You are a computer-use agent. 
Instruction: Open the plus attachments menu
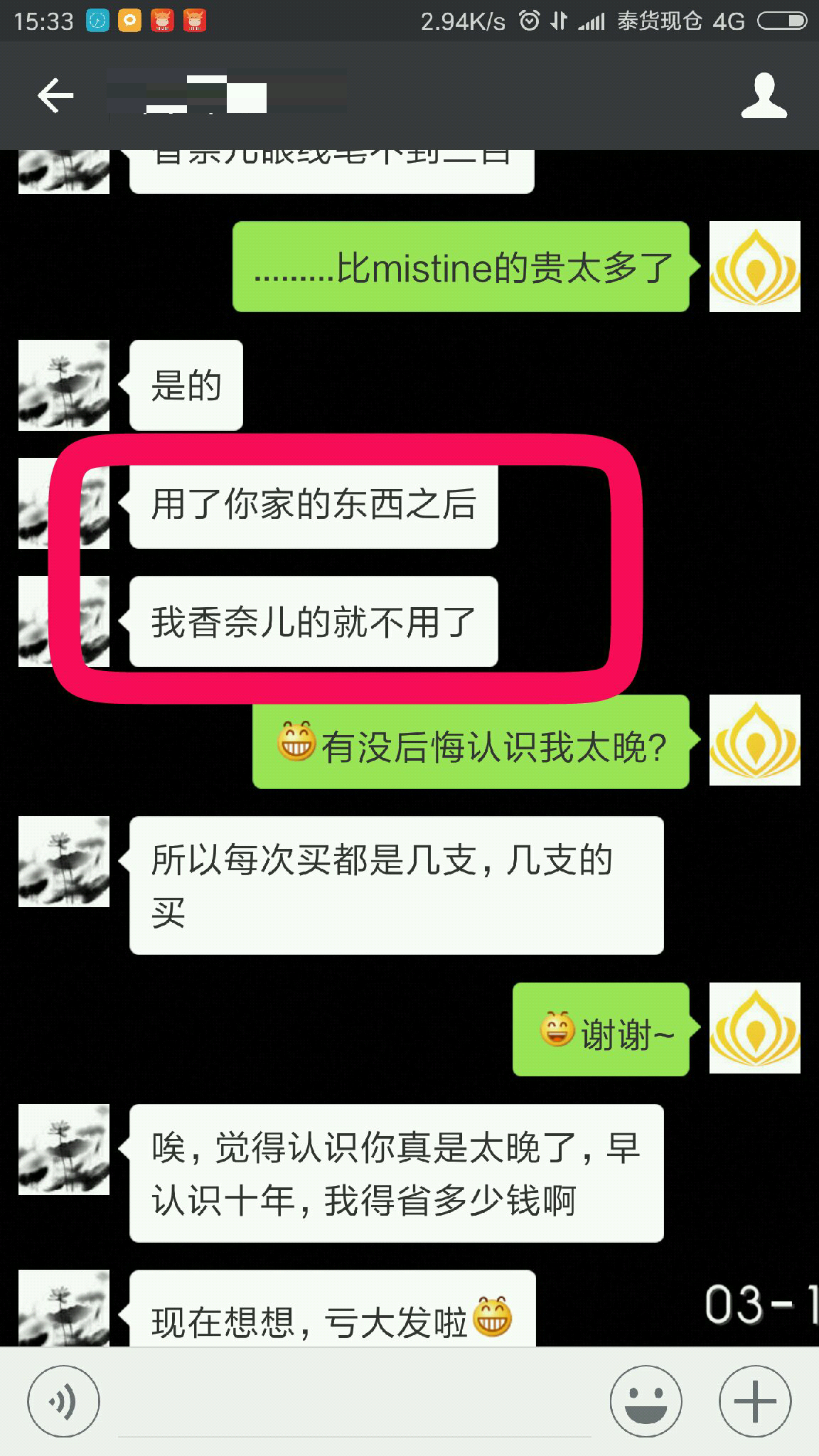(x=755, y=1401)
